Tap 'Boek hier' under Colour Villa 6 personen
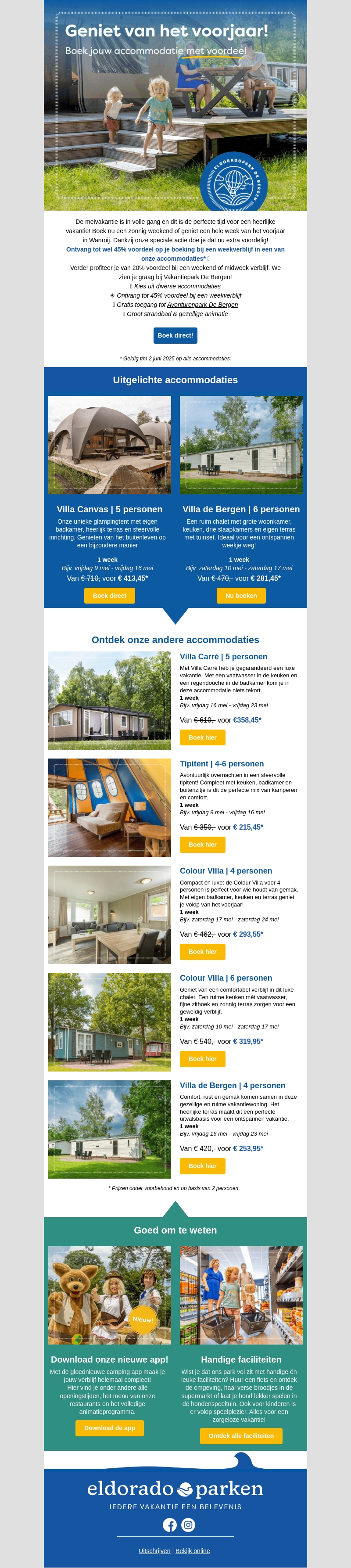Screen dimensions: 351x1568 [x=202, y=1058]
